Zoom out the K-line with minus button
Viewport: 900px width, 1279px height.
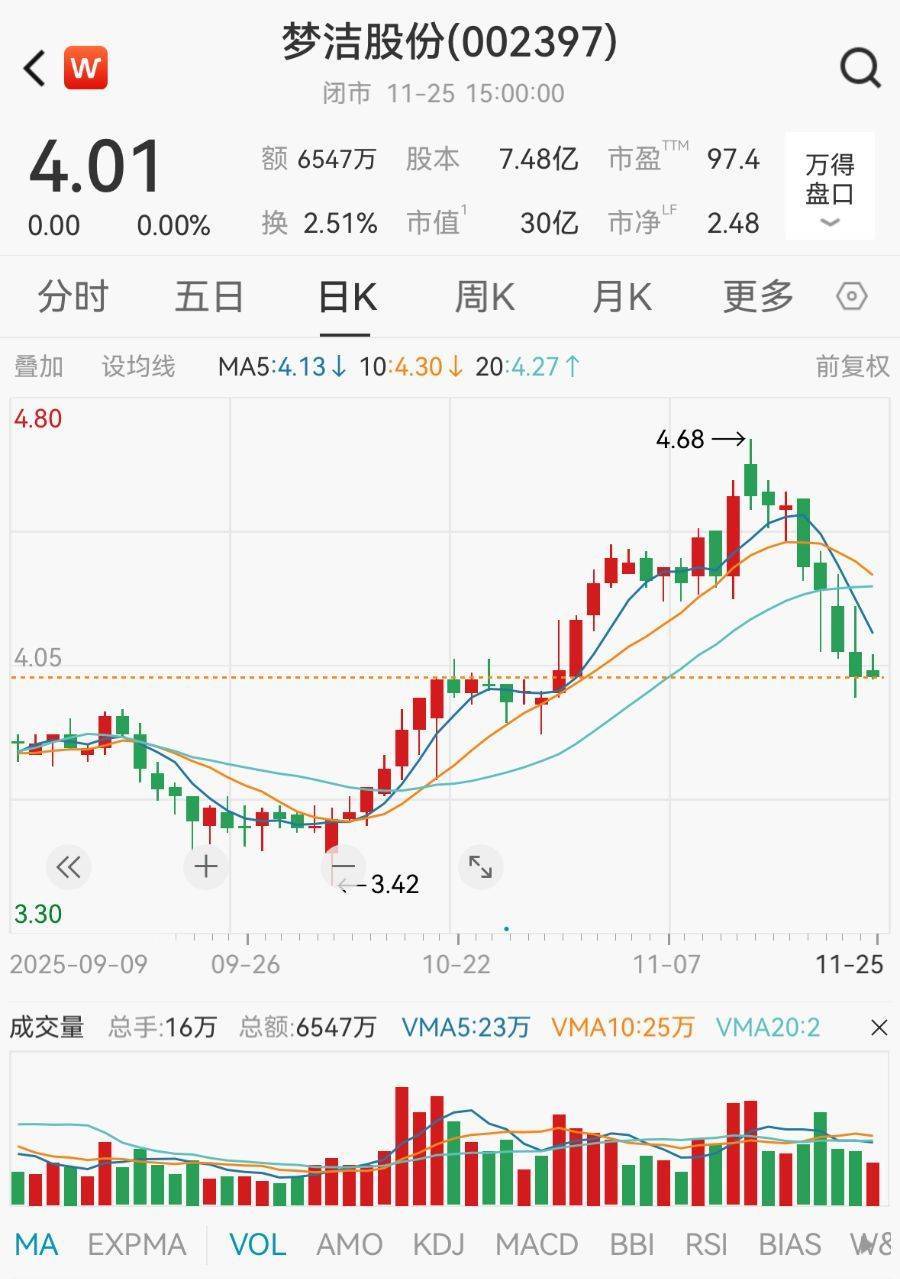click(x=343, y=866)
